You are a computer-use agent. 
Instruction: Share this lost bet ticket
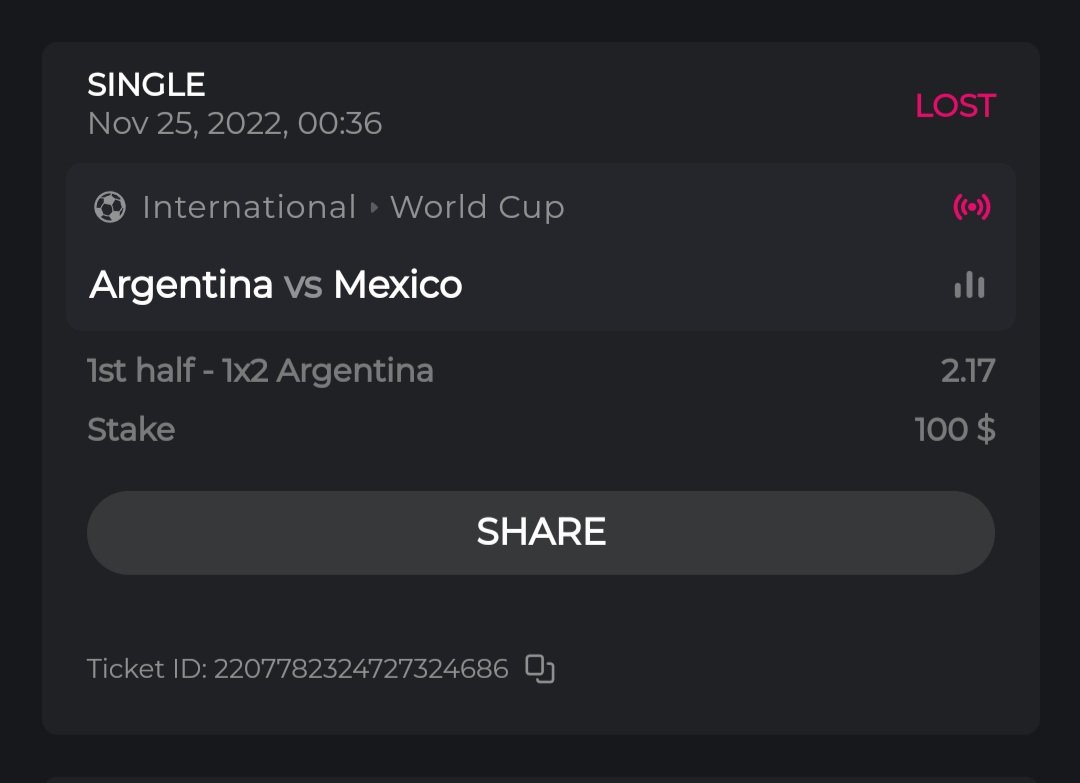[540, 532]
